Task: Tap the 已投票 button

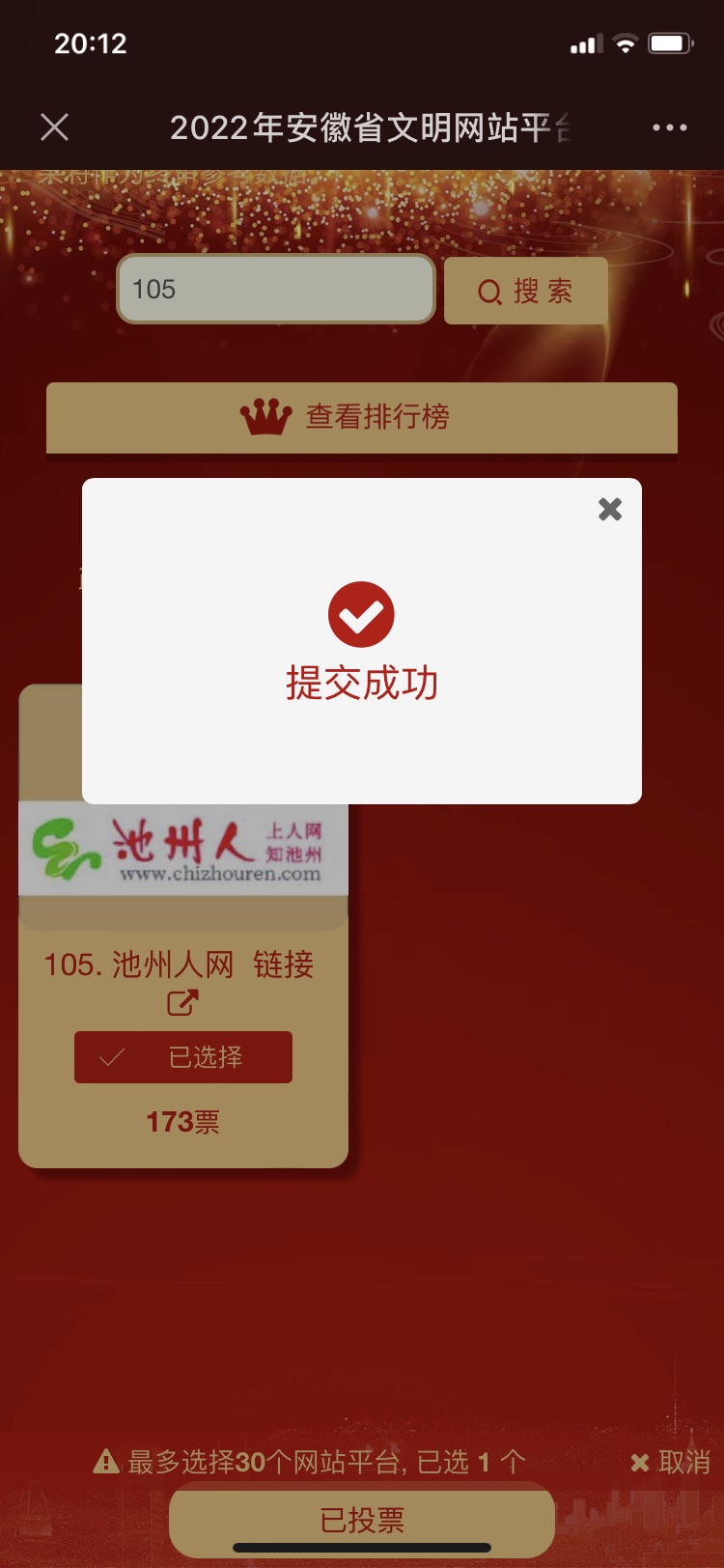Action: point(362,1521)
